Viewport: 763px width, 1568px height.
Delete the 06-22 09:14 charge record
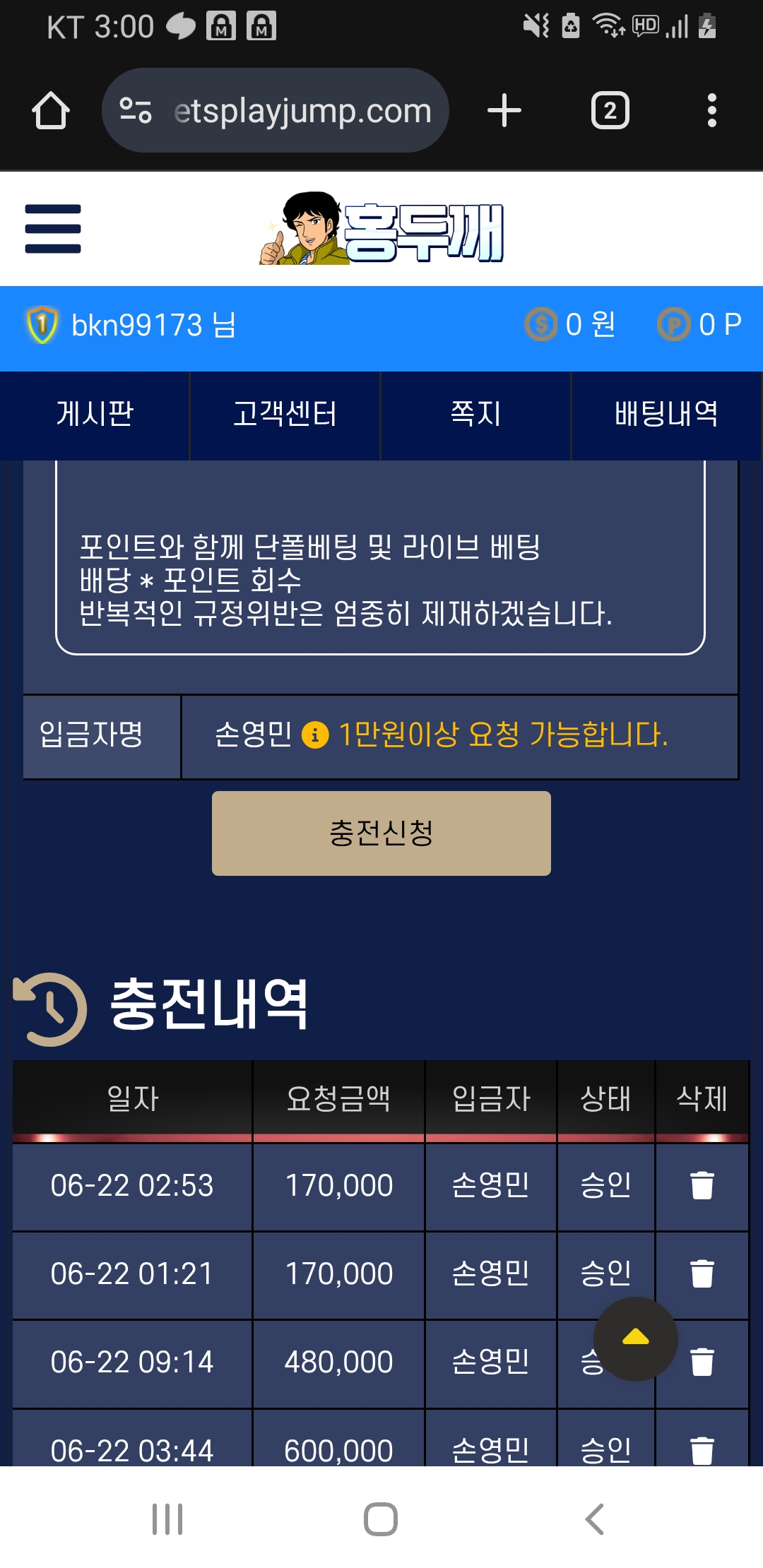tap(702, 1362)
